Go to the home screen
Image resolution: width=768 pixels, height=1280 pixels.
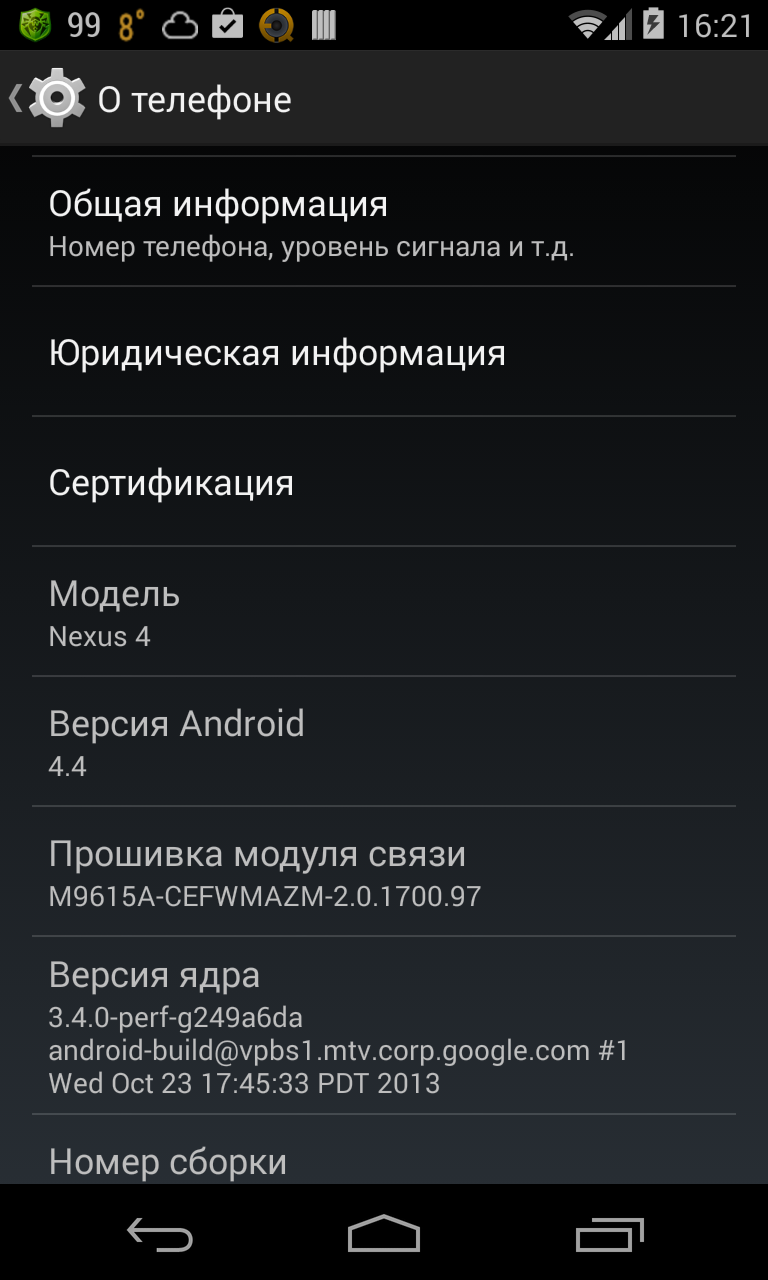pos(384,1234)
